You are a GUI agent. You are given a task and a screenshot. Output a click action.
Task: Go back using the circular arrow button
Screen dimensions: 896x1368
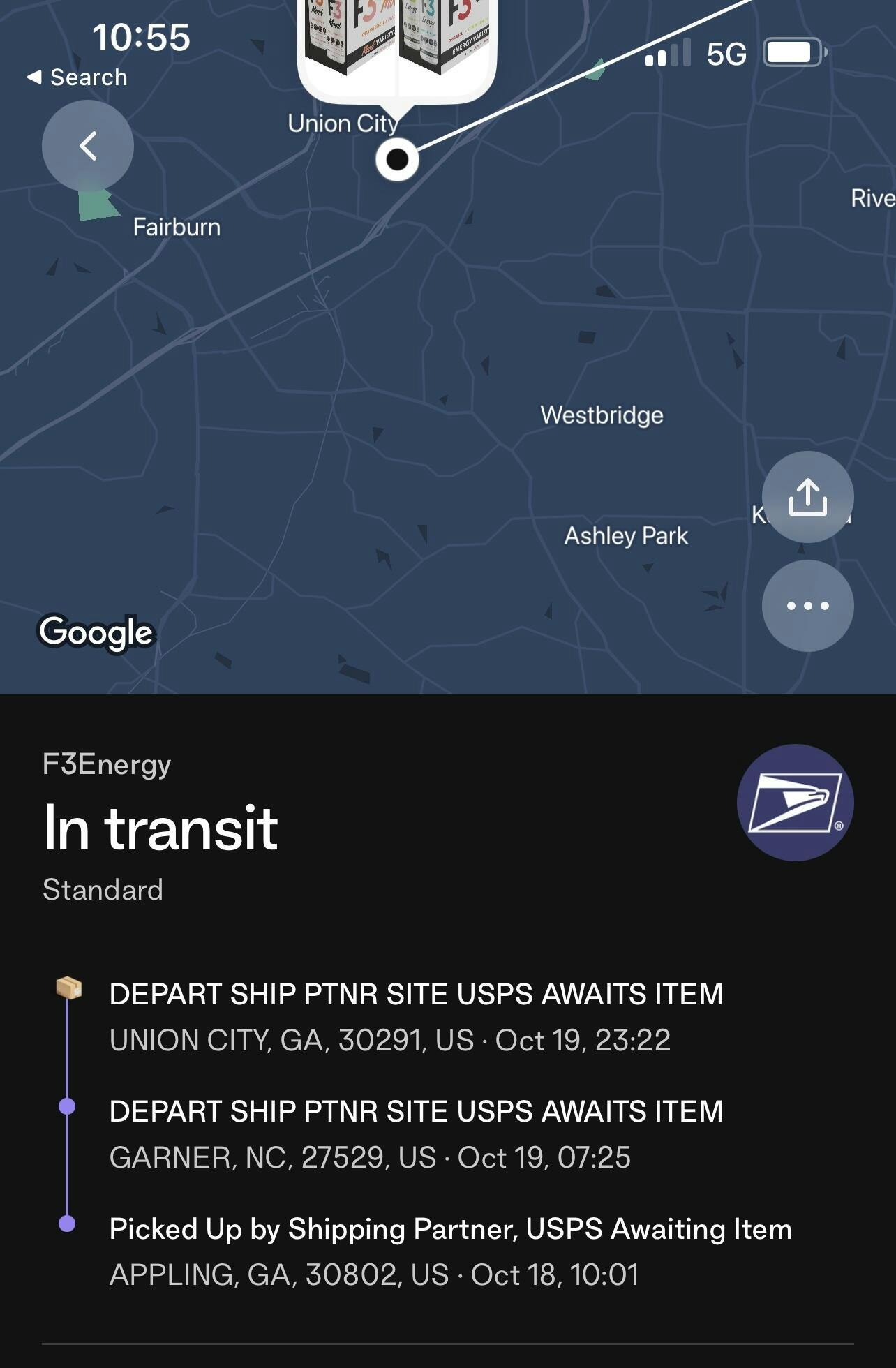click(x=88, y=146)
